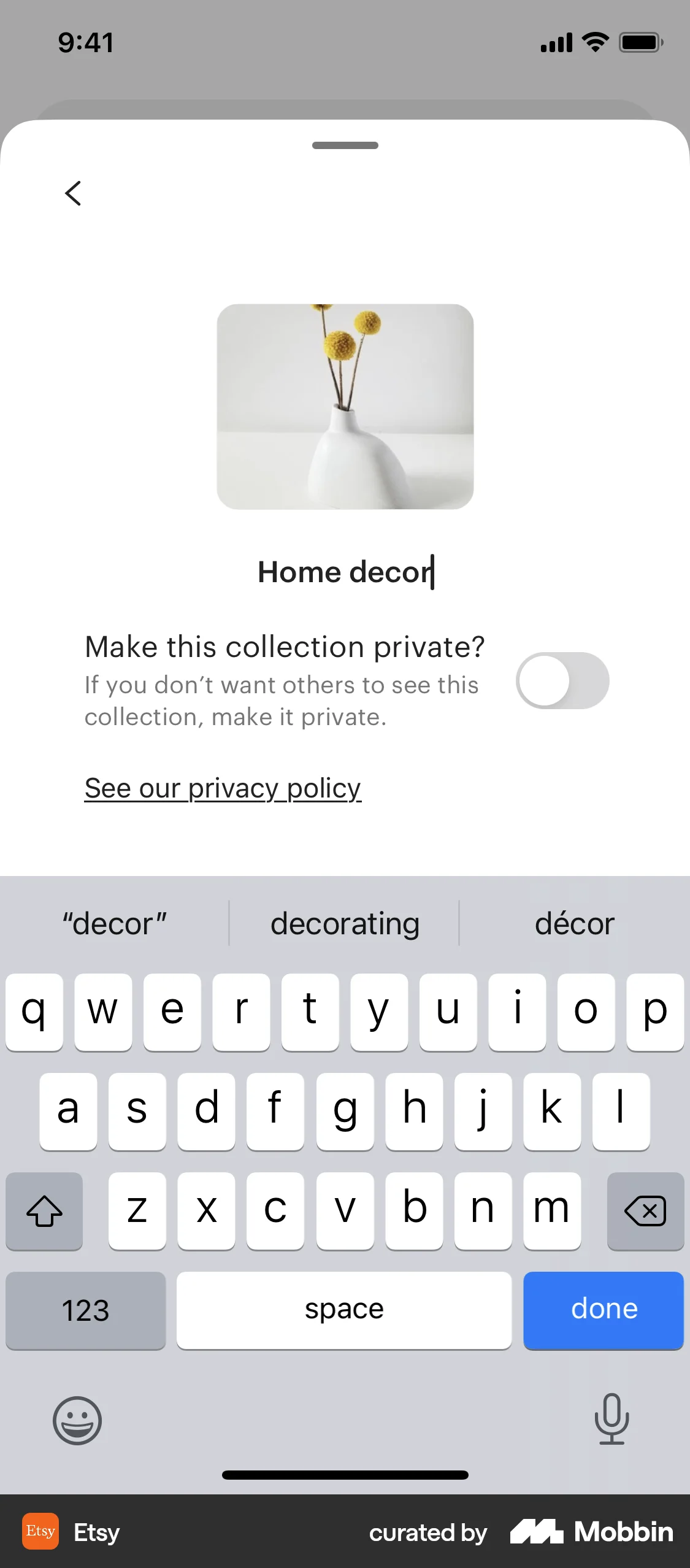Screen dimensions: 690x1568
Task: Tap the backspace key
Action: tap(645, 1210)
